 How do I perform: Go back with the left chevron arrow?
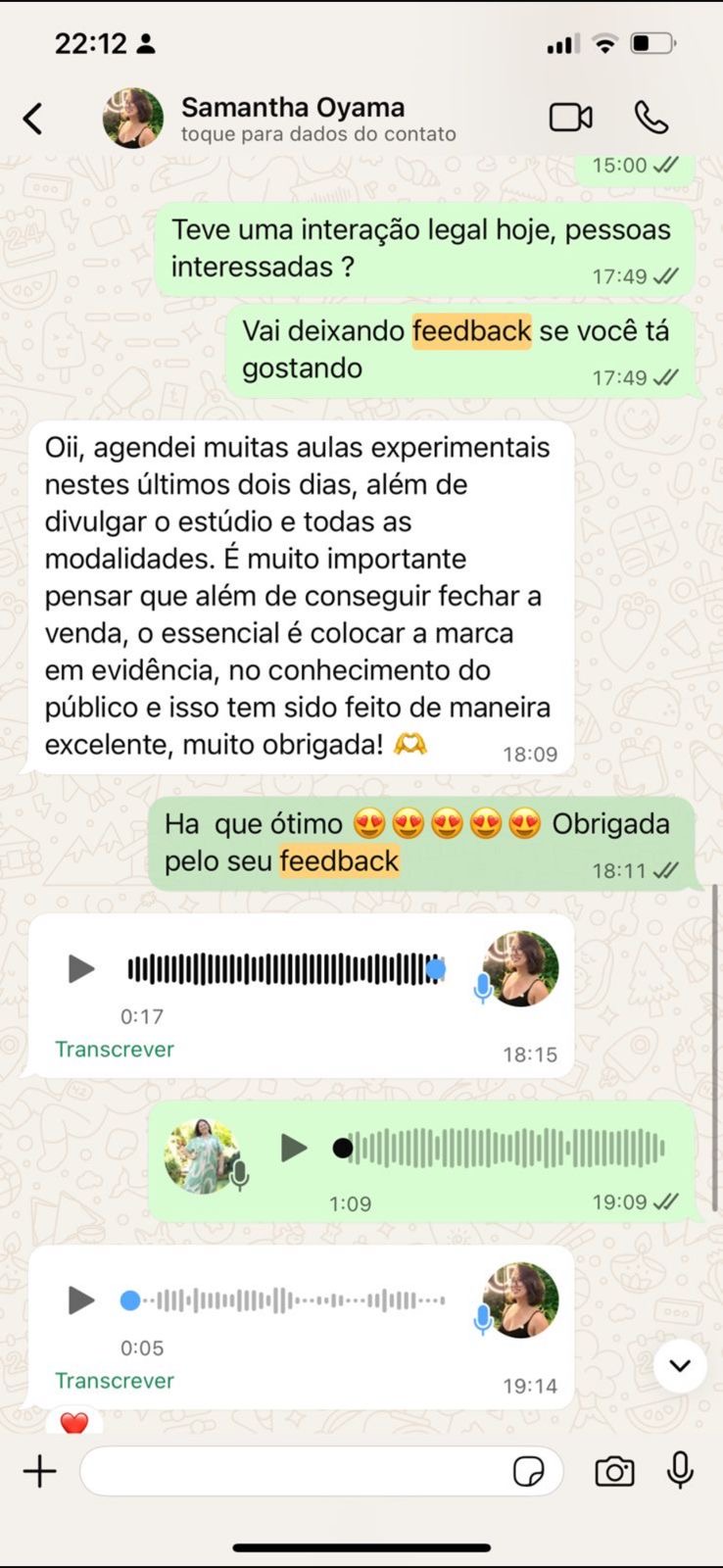[32, 117]
